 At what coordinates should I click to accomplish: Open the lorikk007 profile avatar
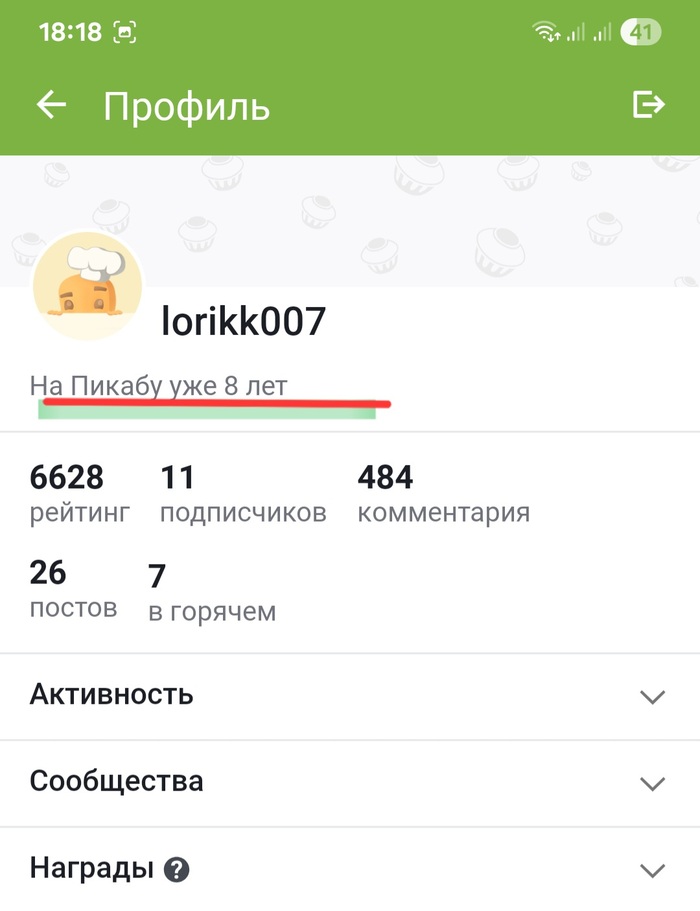(88, 287)
